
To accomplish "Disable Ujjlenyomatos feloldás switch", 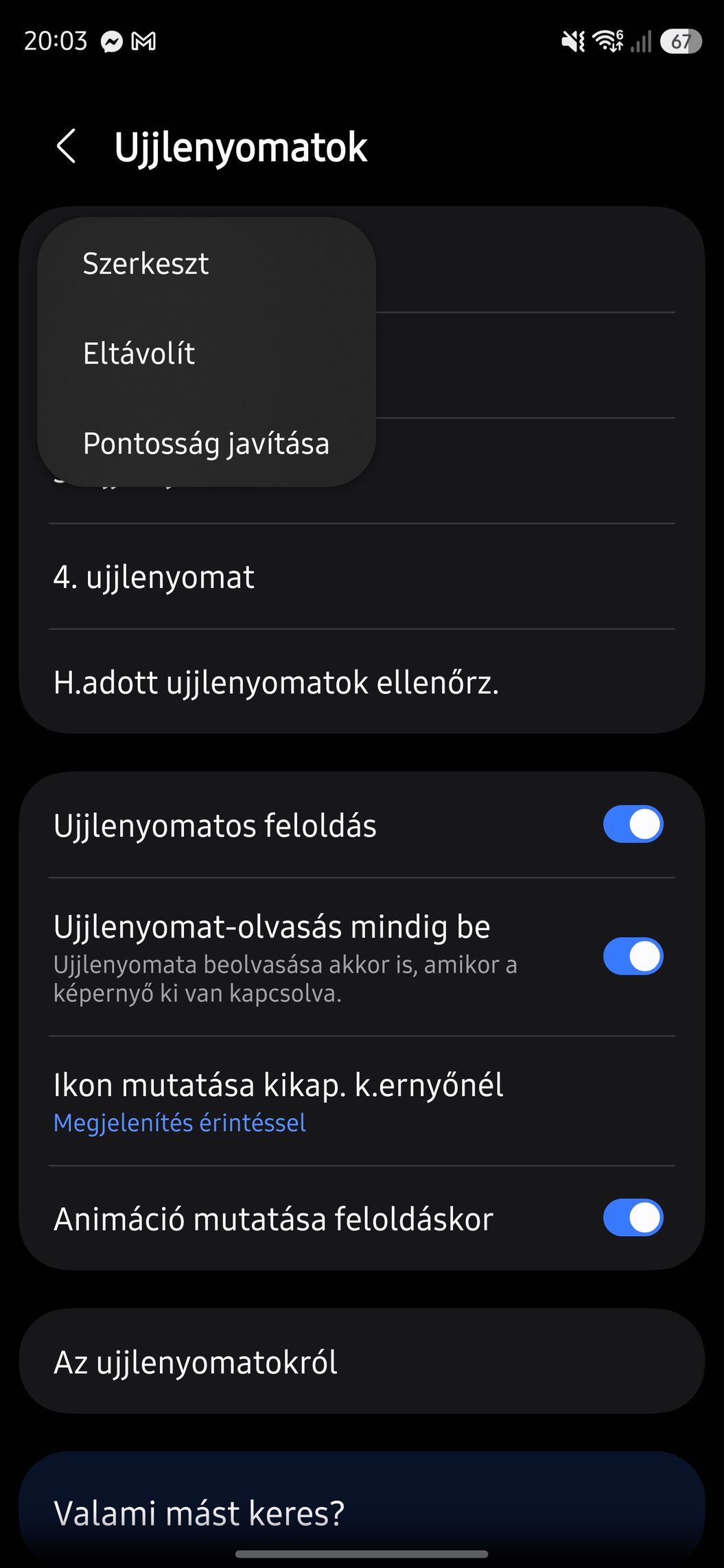I will tap(632, 824).
